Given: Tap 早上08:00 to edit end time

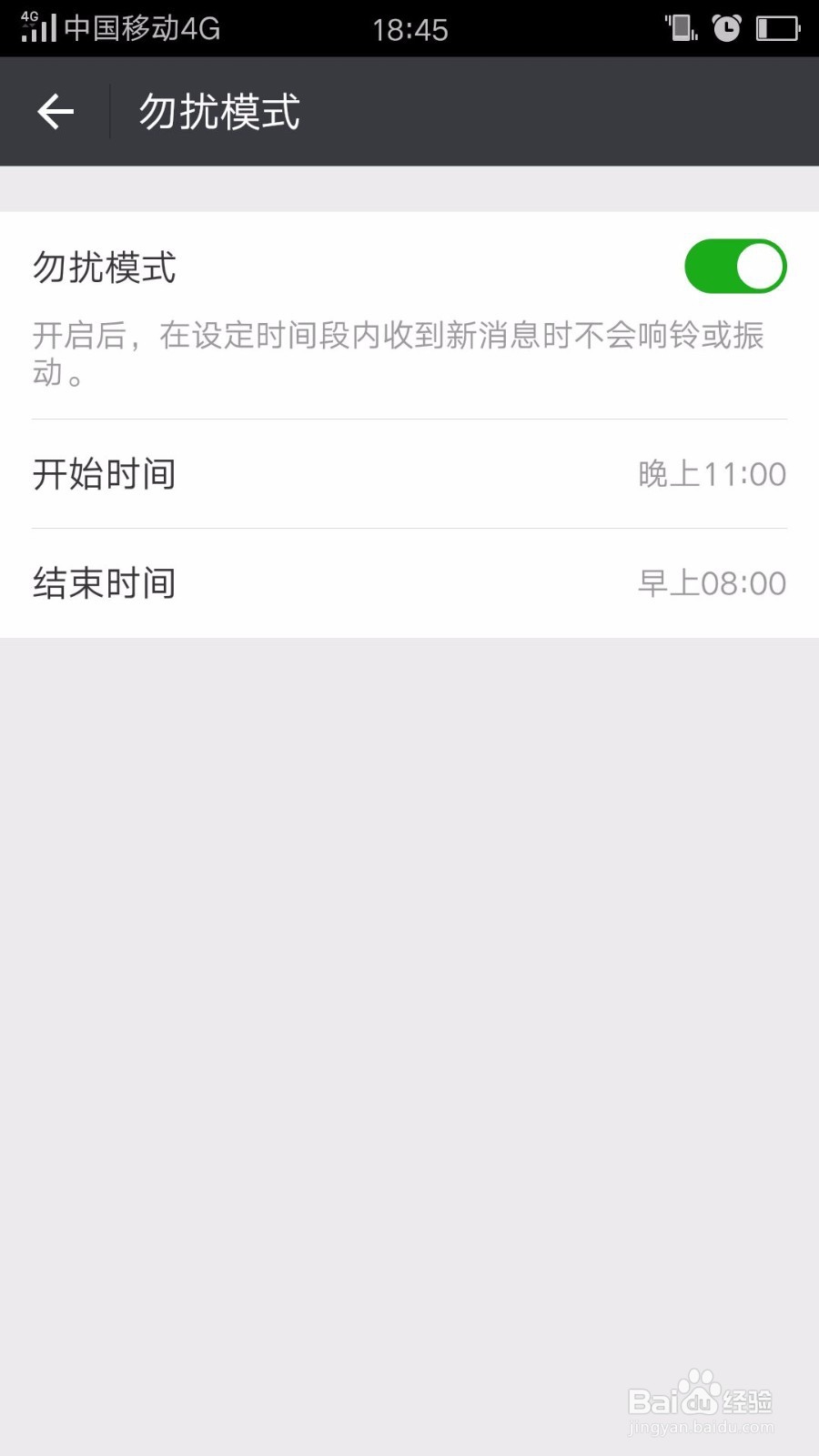Looking at the screenshot, I should point(712,582).
